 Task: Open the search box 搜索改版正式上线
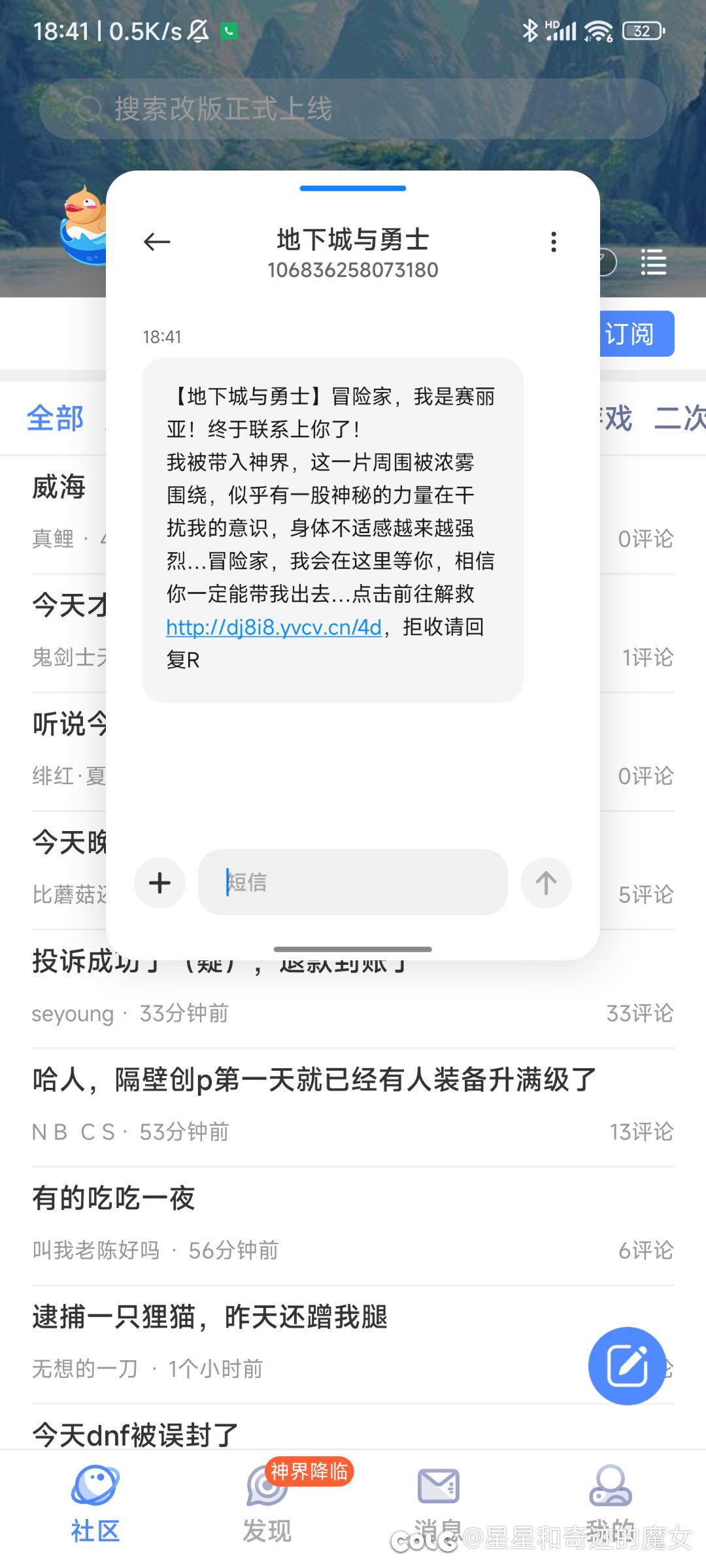click(353, 109)
